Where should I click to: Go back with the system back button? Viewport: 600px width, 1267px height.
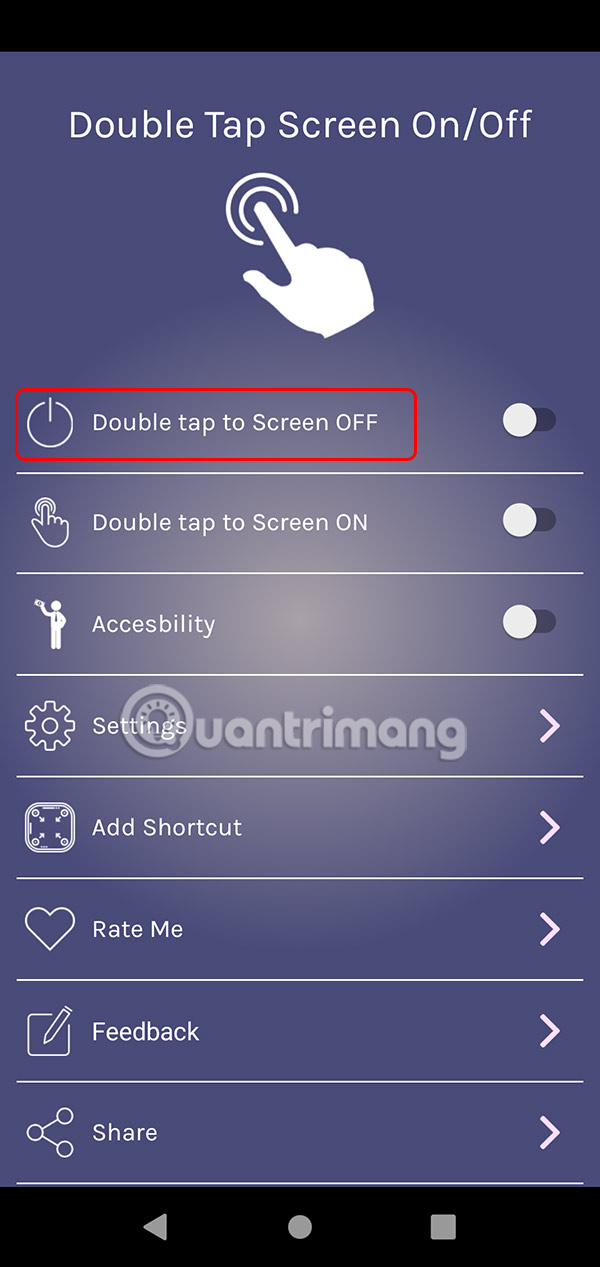tap(155, 1227)
